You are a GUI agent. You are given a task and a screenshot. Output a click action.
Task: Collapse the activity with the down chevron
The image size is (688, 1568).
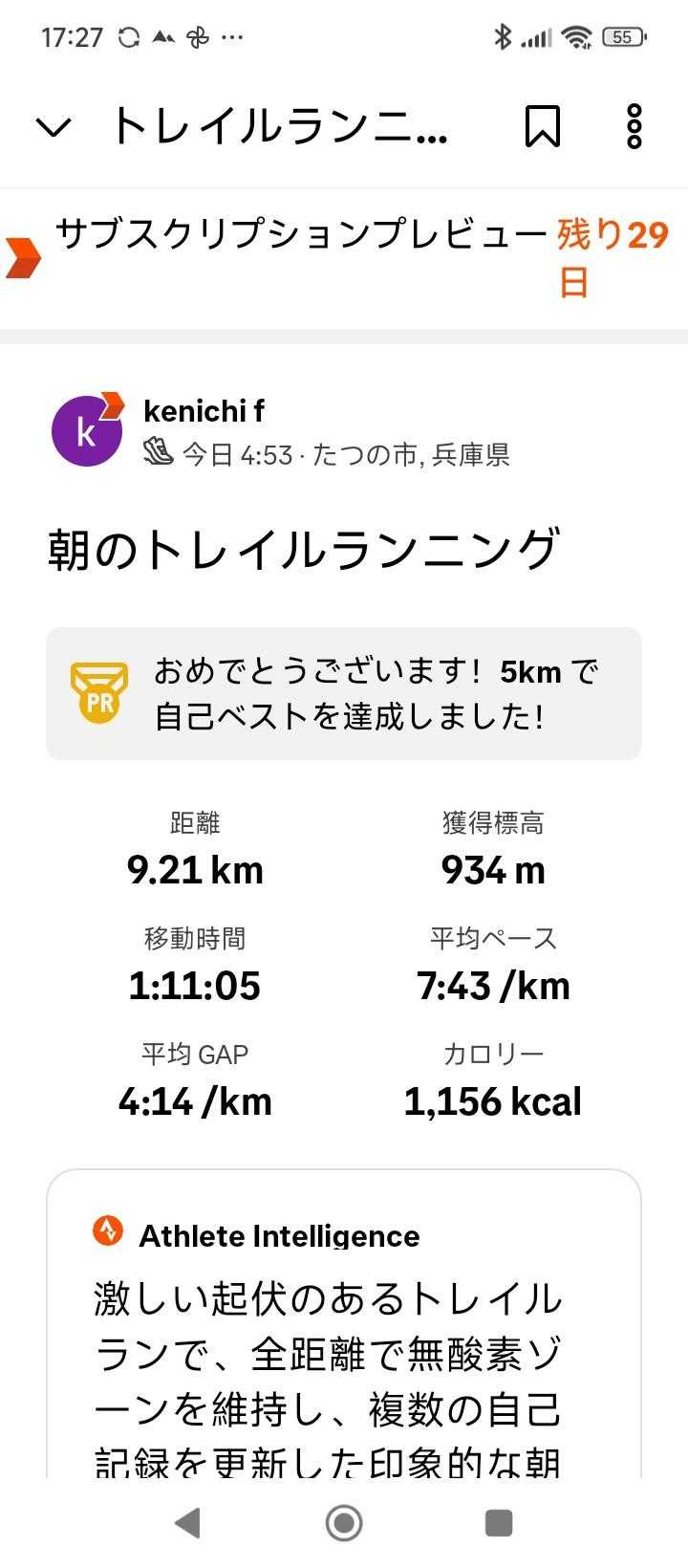[x=54, y=127]
